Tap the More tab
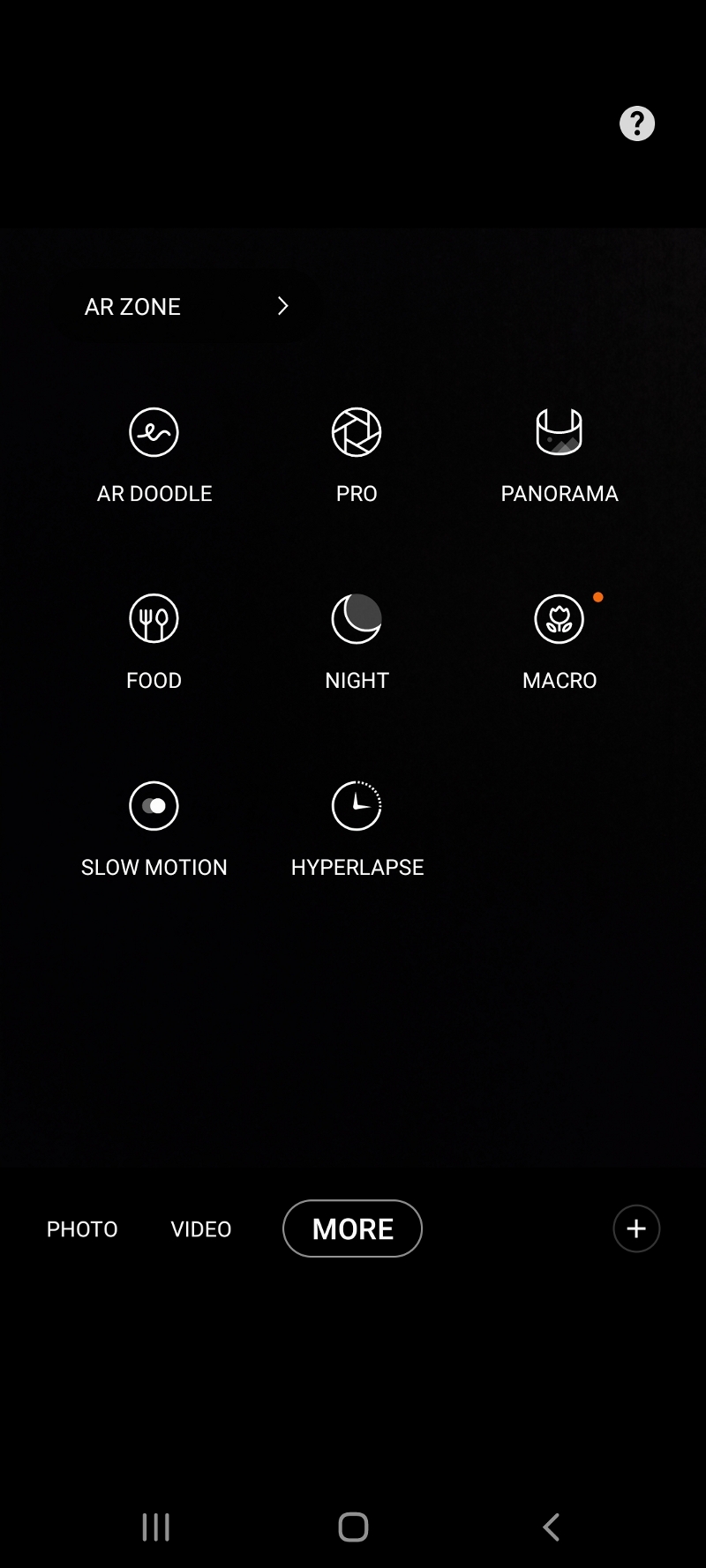Viewport: 706px width, 1568px height. click(x=352, y=1228)
